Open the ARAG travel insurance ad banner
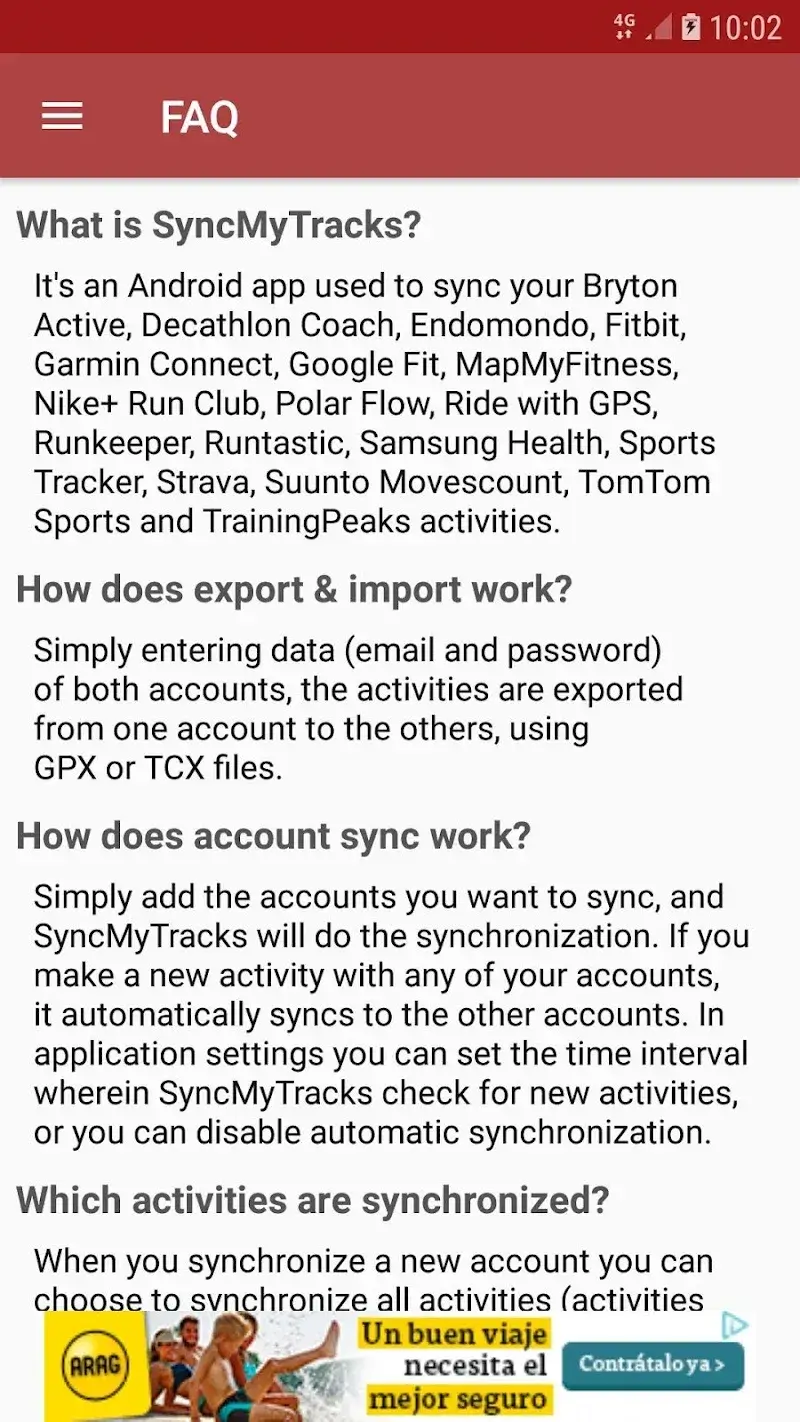 click(300, 1366)
